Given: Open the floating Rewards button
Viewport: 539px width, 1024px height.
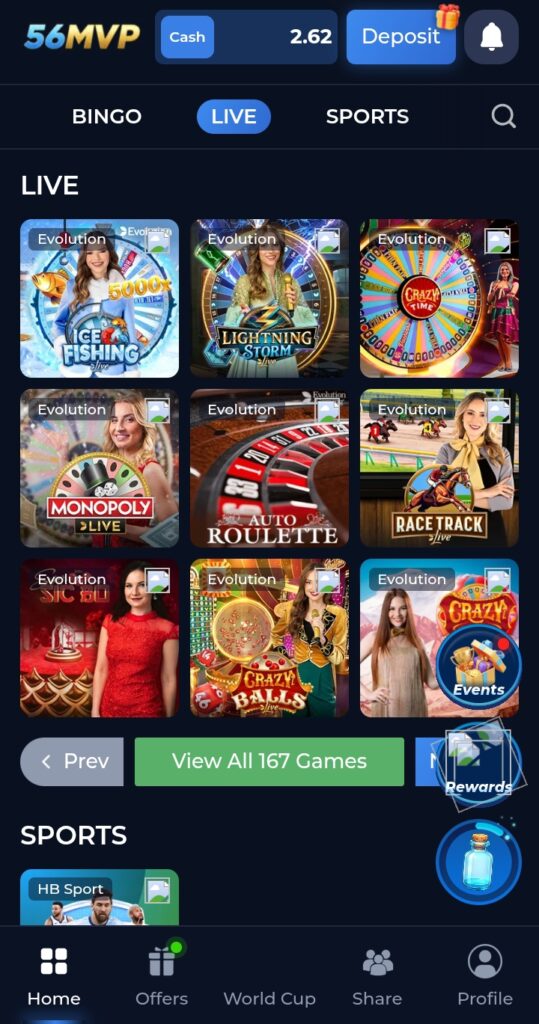Looking at the screenshot, I should tap(479, 764).
